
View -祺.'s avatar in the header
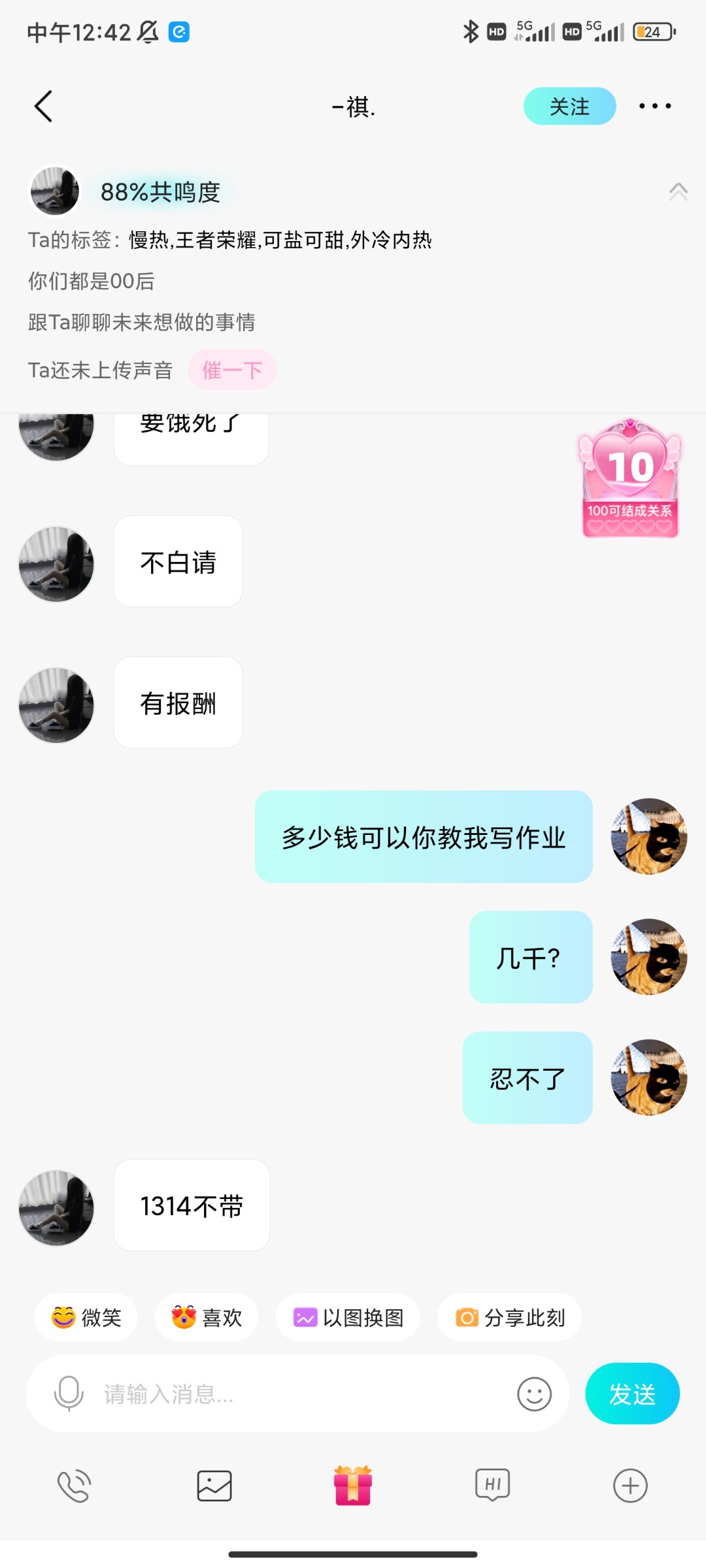pos(55,191)
